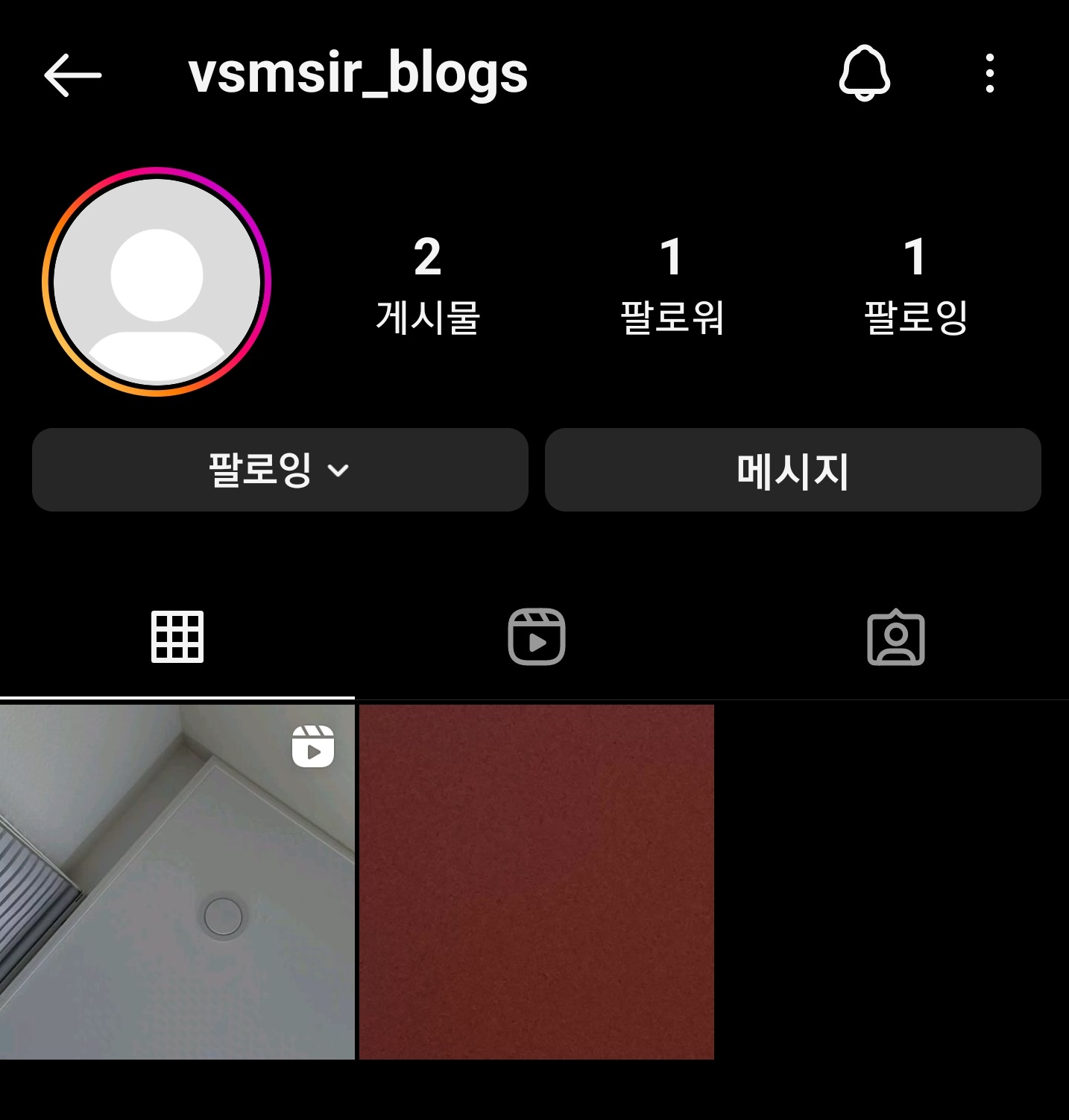Expand the 팔로잉 dropdown button
Image resolution: width=1069 pixels, height=1120 pixels.
280,470
